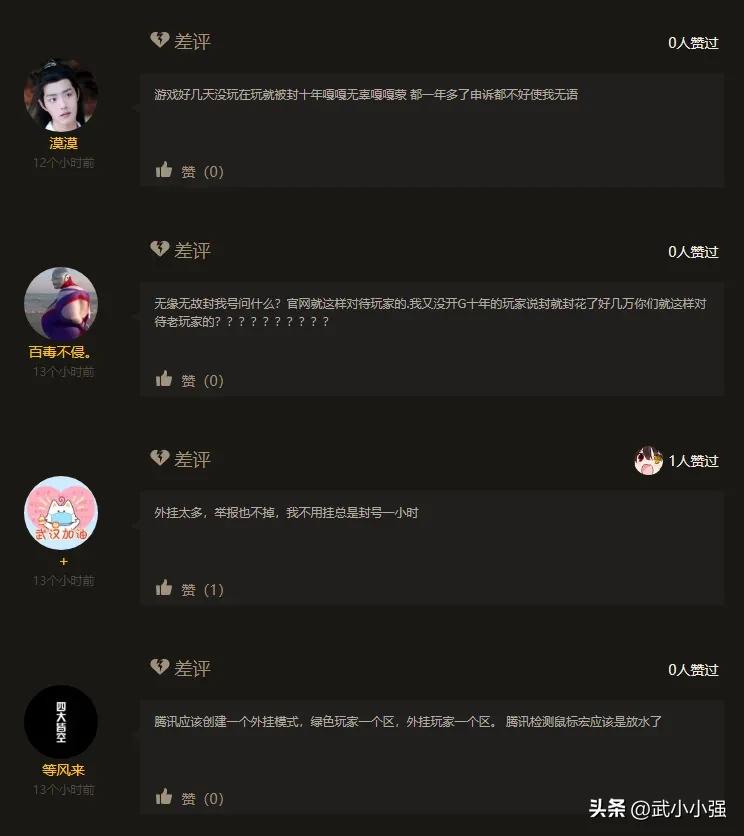Click the 差评 icon on the cheating complaint review
Viewport: 744px width, 836px height.
(160, 459)
